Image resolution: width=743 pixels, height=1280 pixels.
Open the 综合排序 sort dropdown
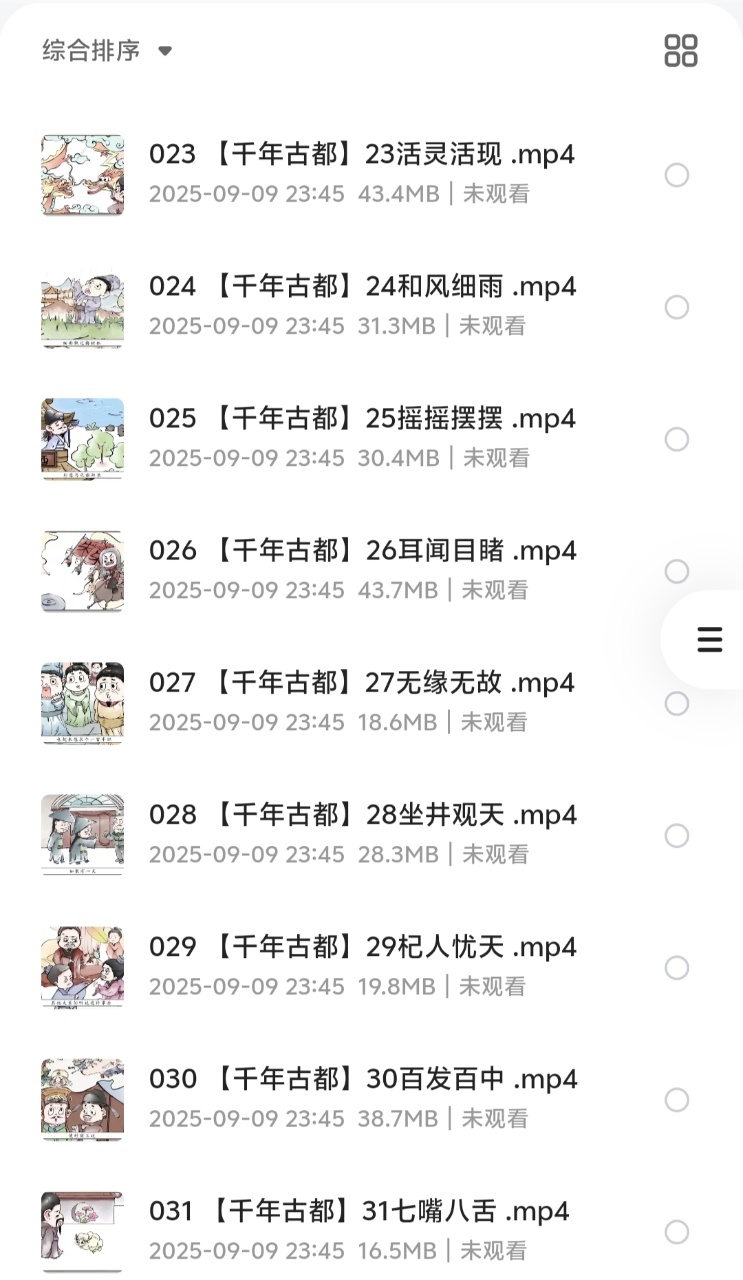107,51
